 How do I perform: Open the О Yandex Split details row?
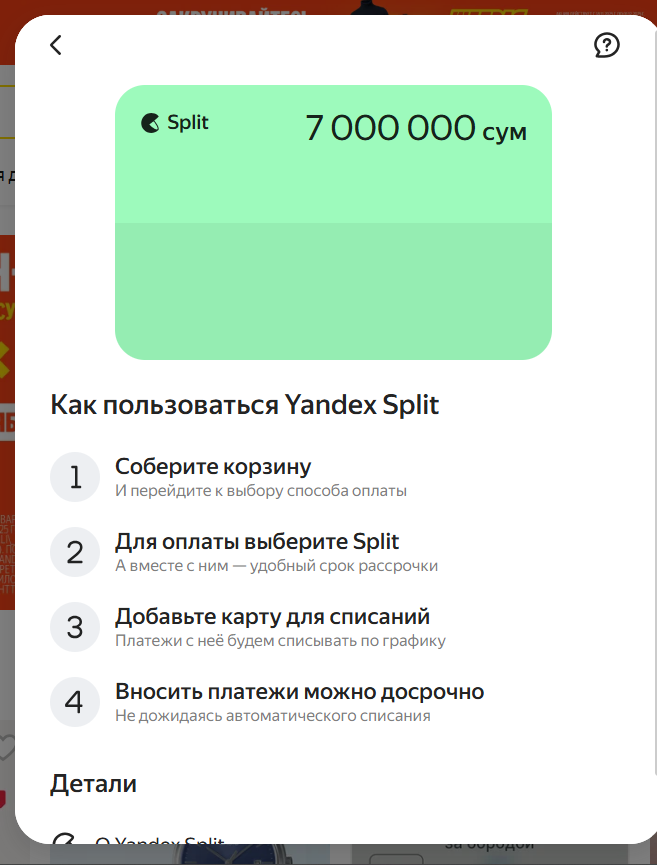[x=160, y=841]
